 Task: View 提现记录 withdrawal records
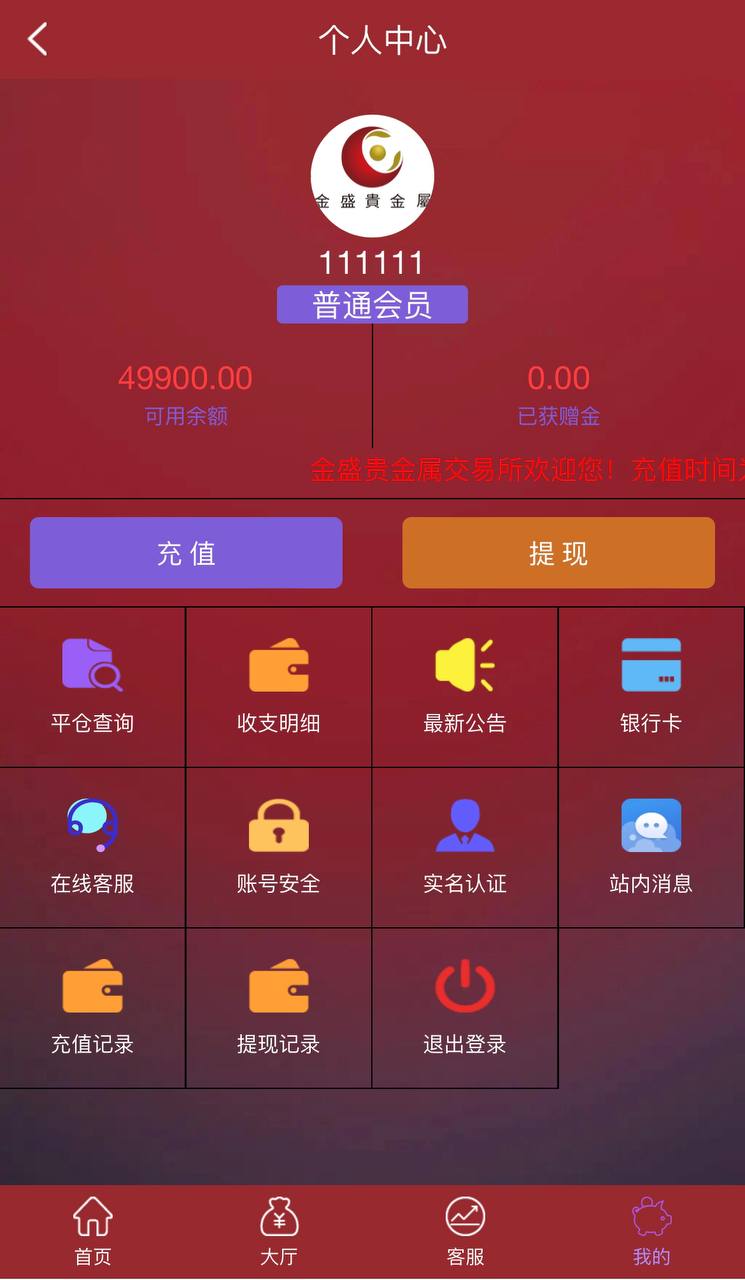278,1007
